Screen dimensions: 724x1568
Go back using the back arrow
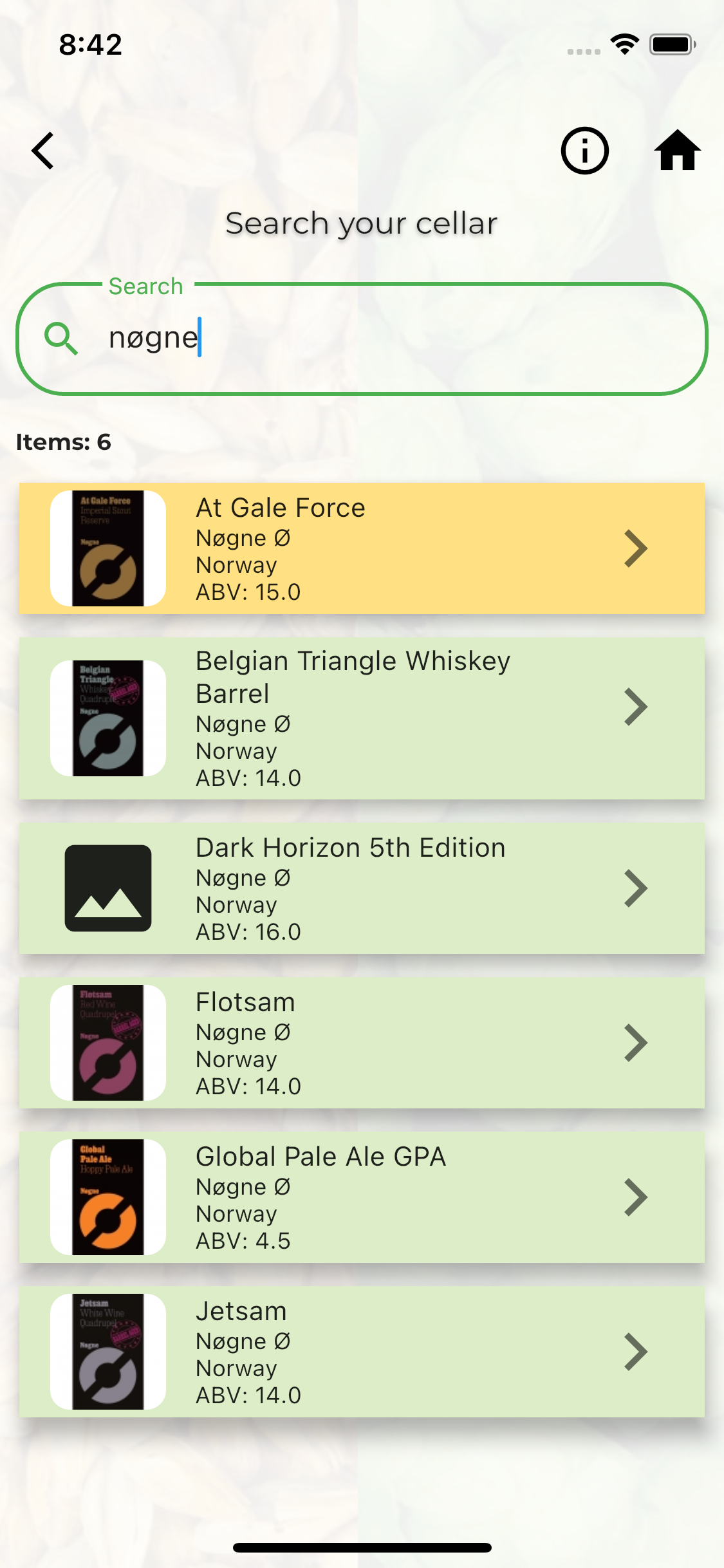[x=43, y=151]
